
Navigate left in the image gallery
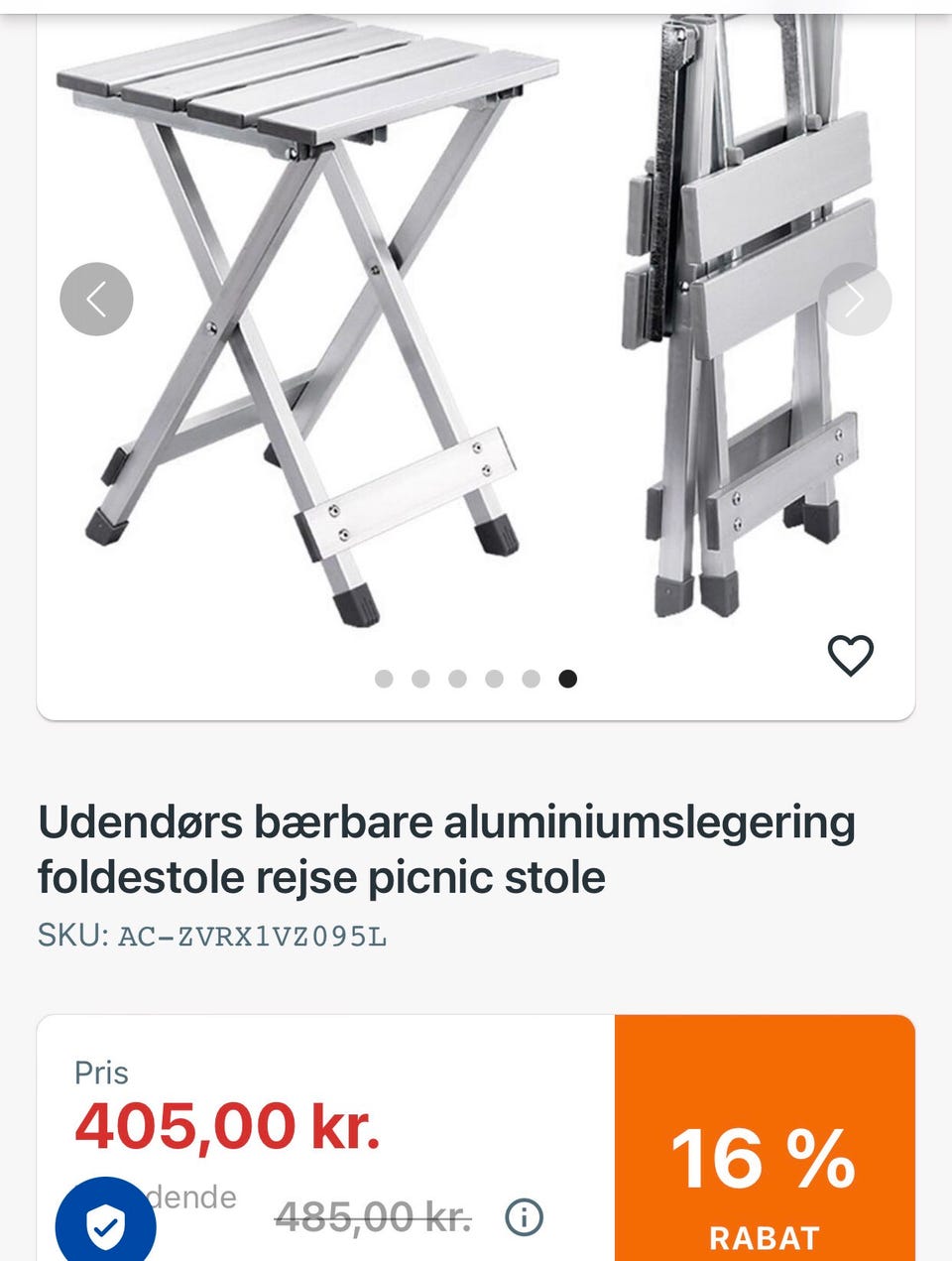(x=96, y=298)
